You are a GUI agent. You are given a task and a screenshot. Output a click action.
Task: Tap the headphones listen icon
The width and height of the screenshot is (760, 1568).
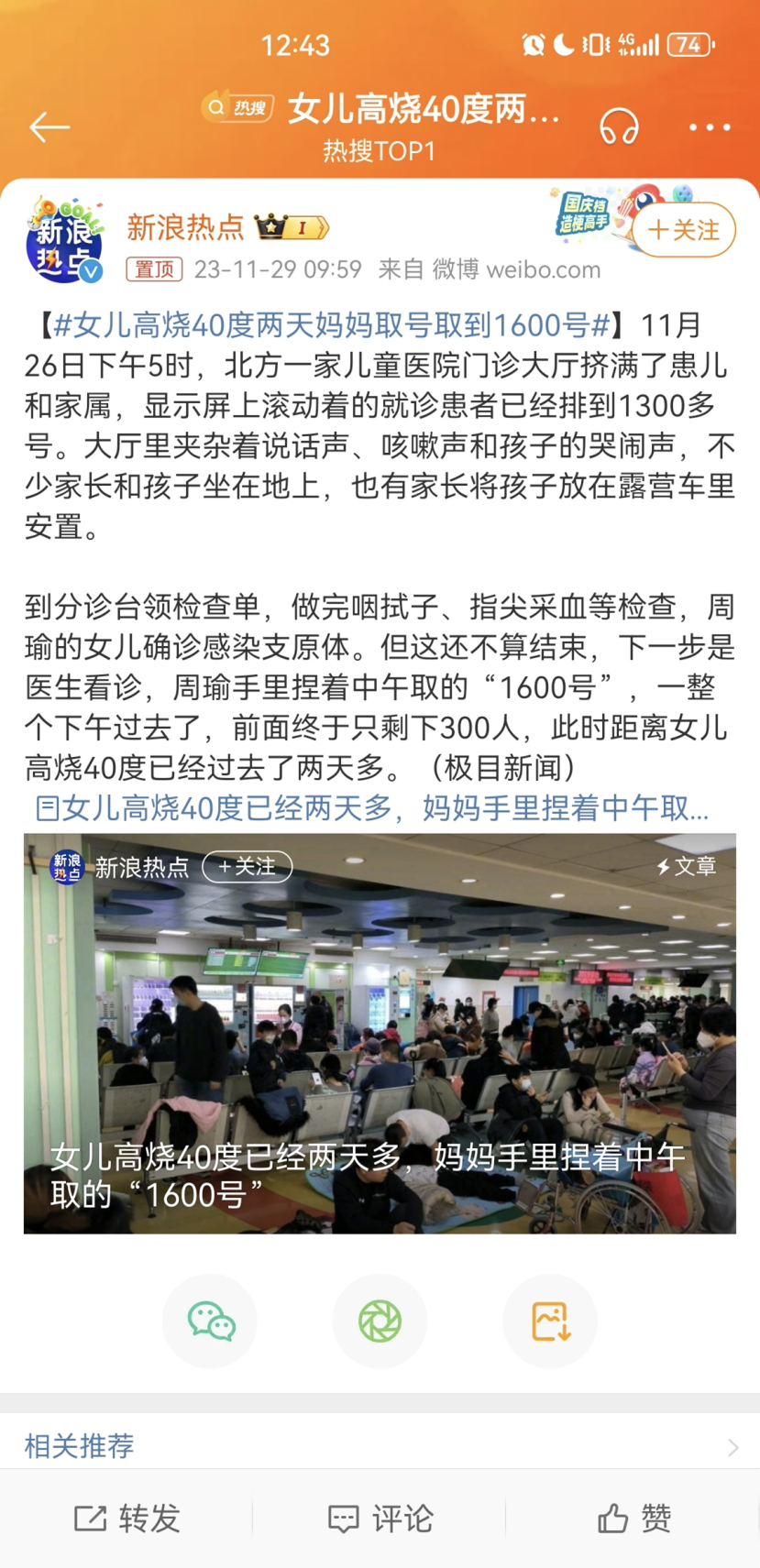click(x=619, y=126)
